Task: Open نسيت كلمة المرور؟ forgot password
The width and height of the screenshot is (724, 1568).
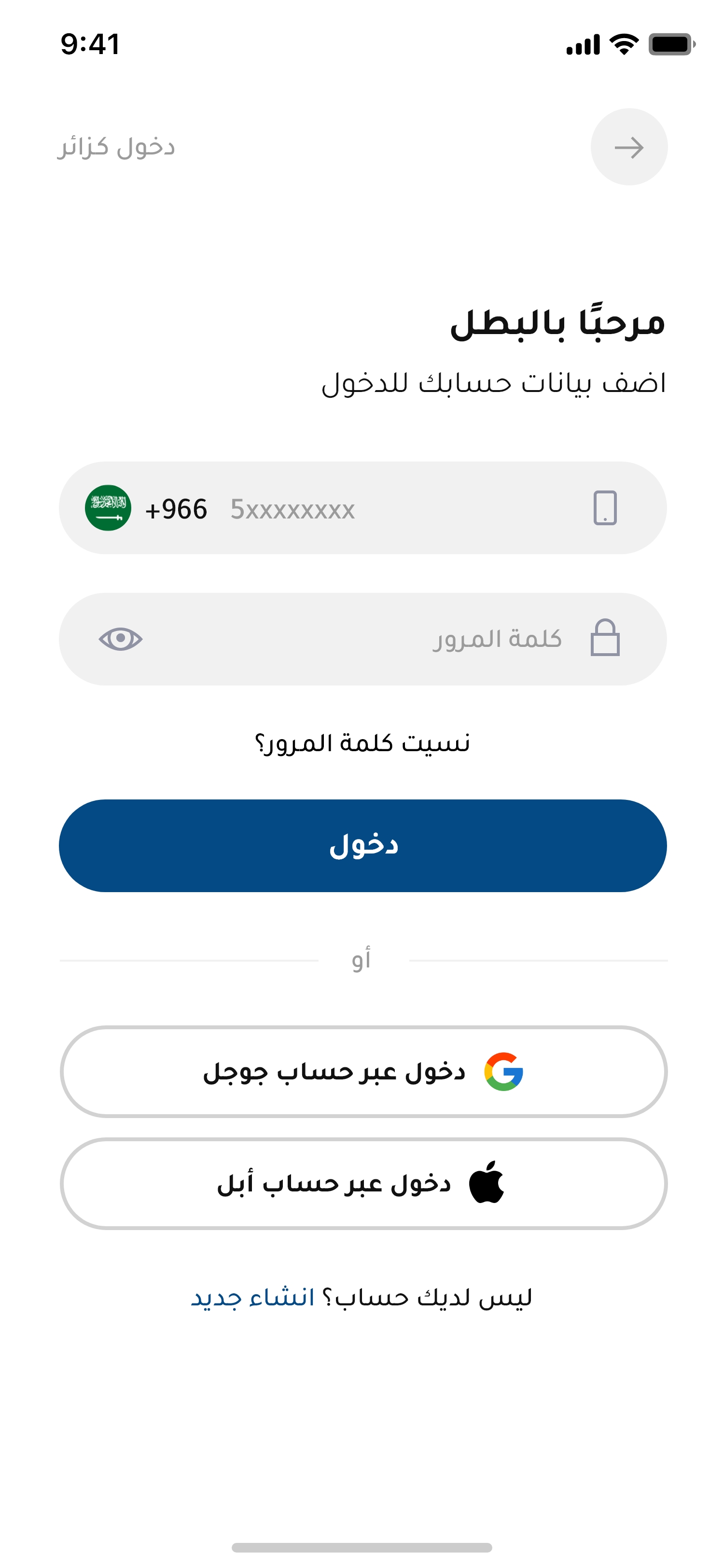Action: coord(362,742)
